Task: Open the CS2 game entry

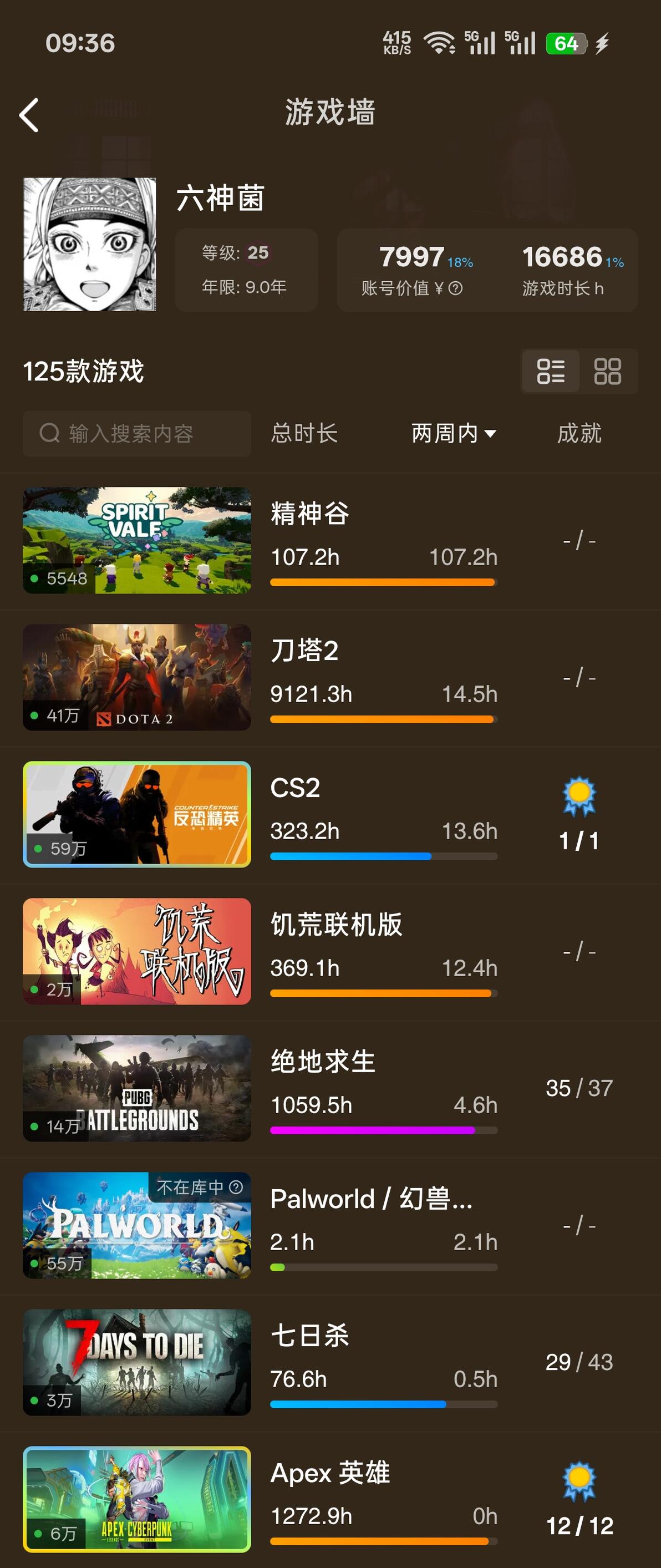Action: point(330,814)
